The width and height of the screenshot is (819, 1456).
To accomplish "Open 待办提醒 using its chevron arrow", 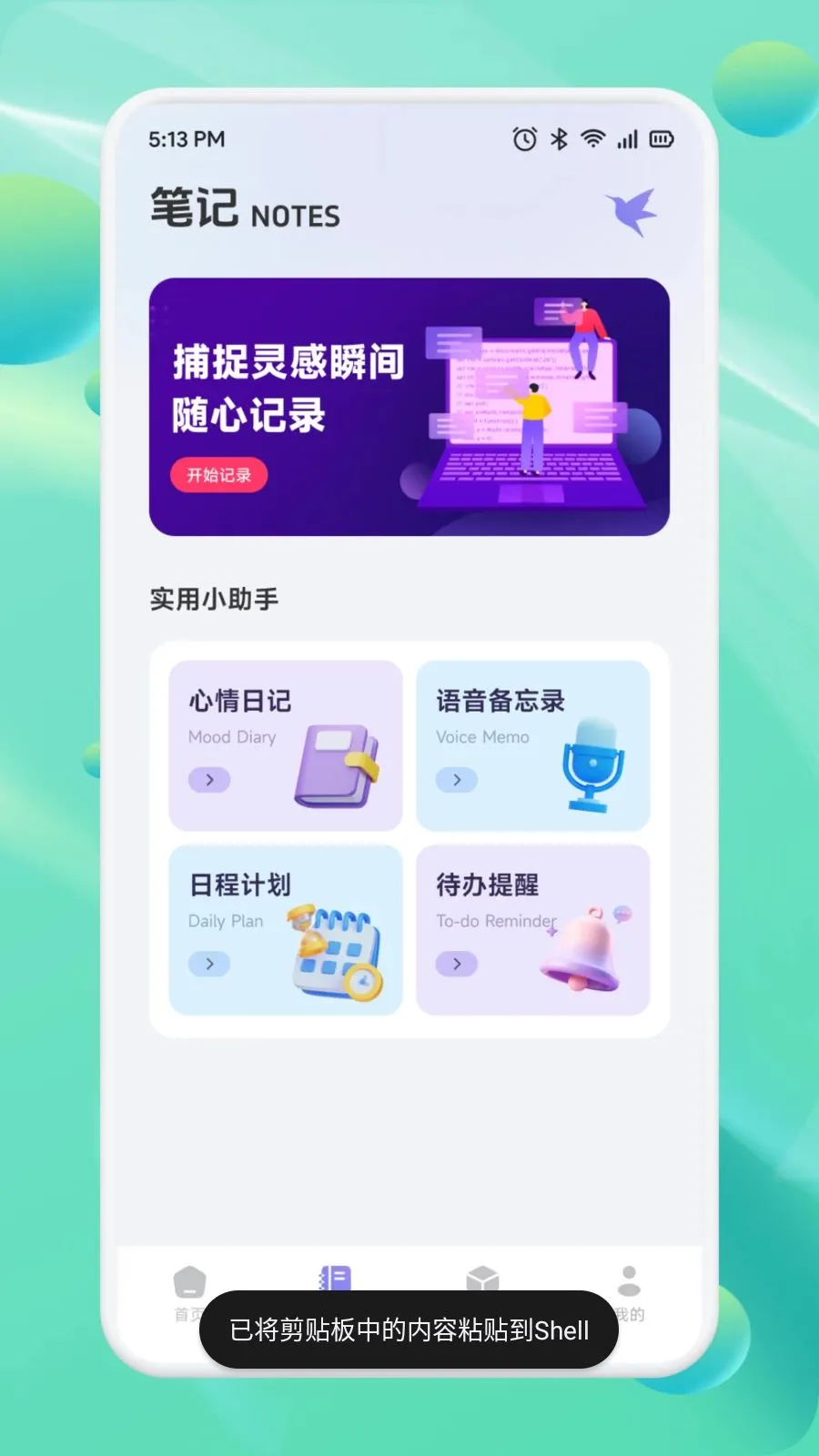I will (456, 964).
